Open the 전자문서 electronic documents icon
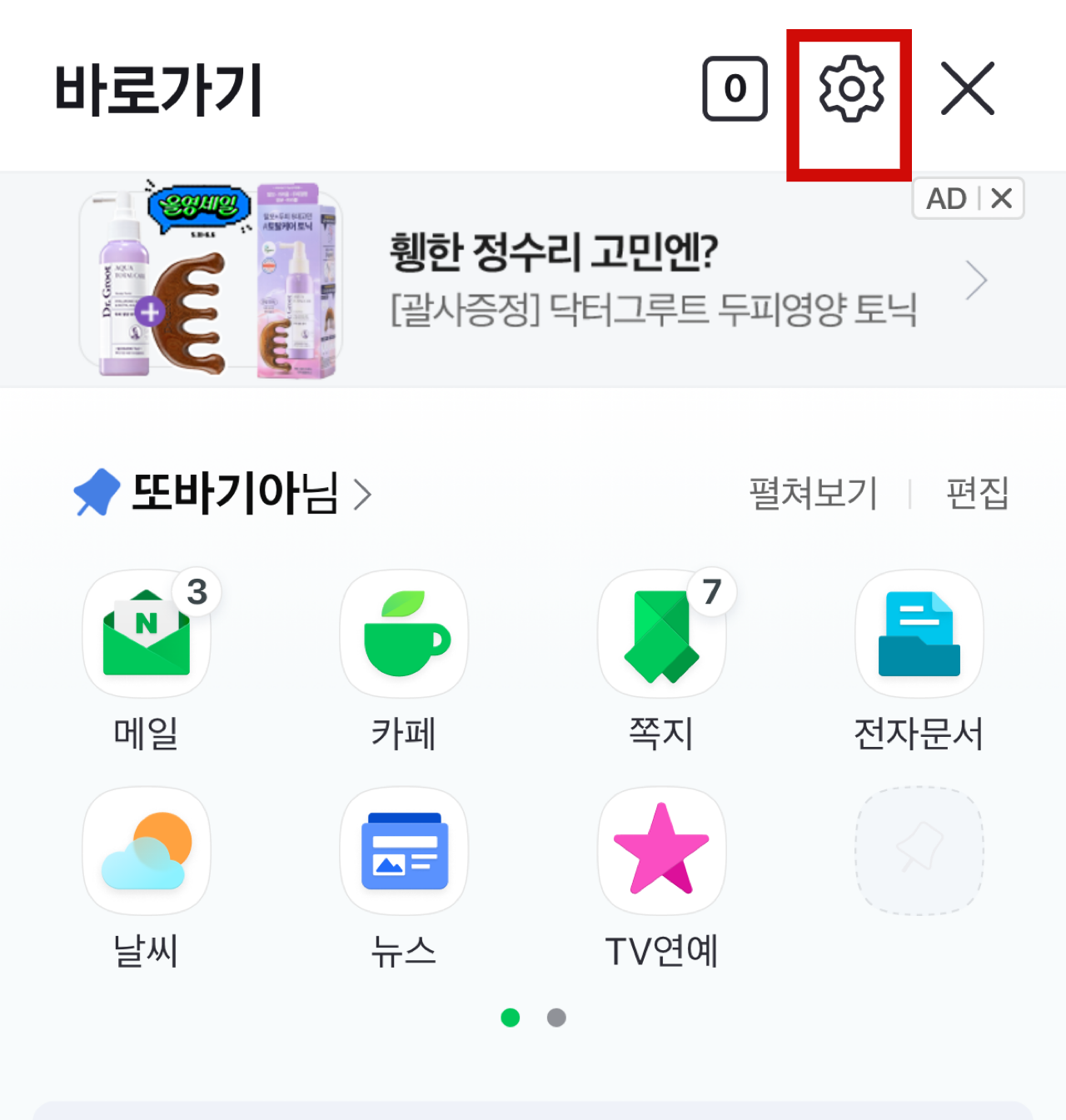The width and height of the screenshot is (1066, 1120). [919, 634]
